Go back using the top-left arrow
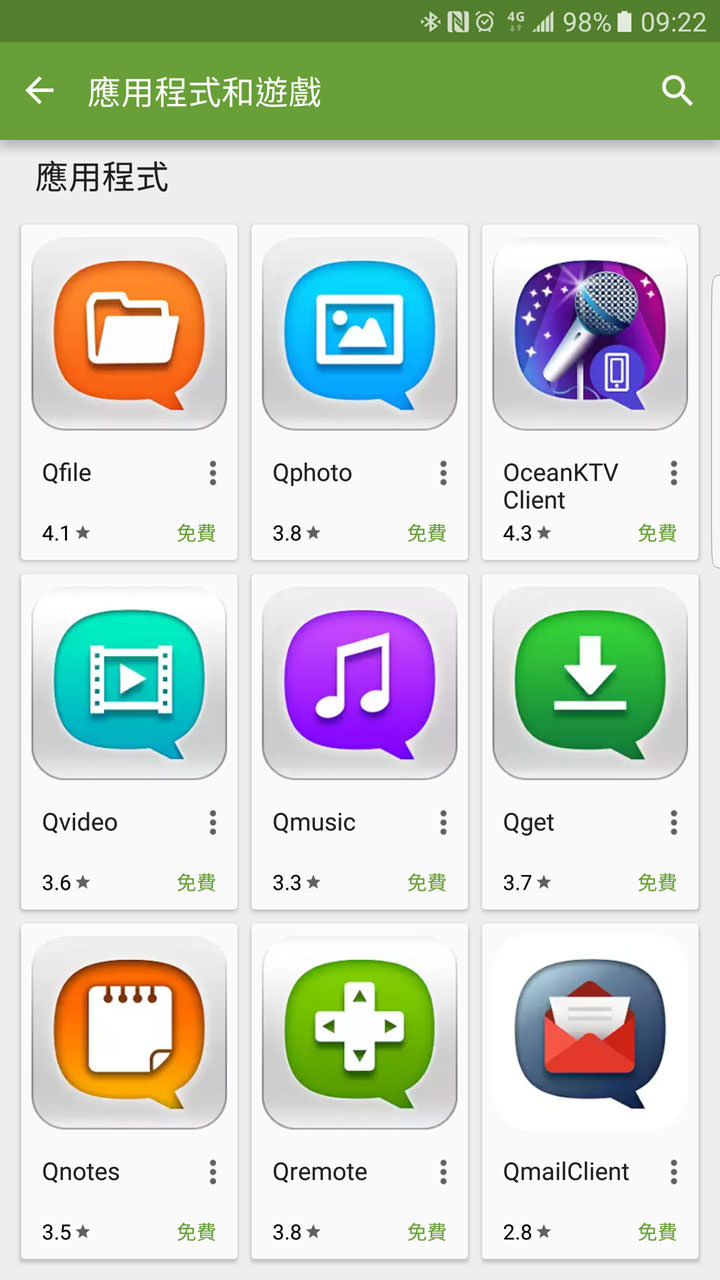 40,91
